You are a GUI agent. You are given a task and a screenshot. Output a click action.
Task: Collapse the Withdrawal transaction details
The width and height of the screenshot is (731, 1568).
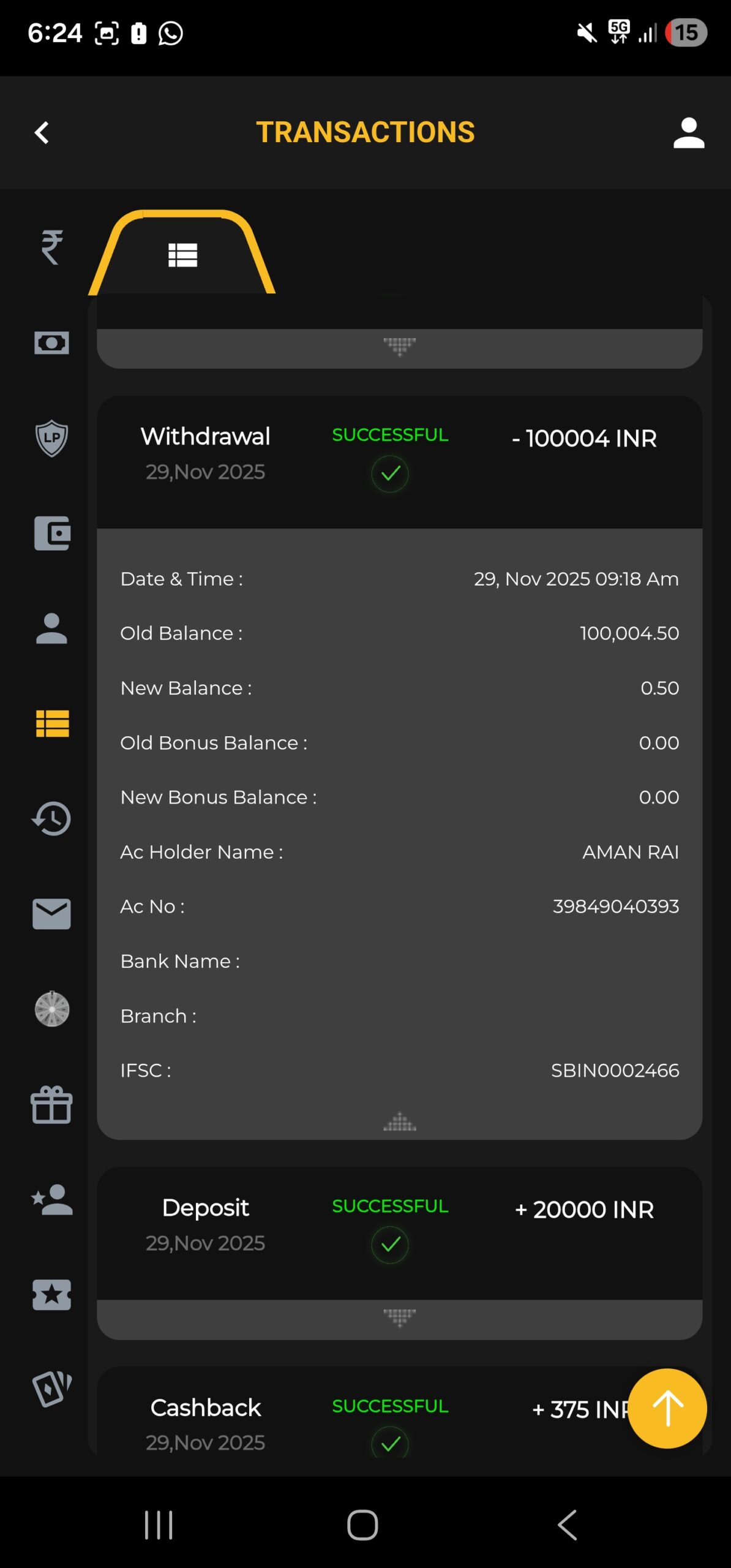click(399, 1122)
